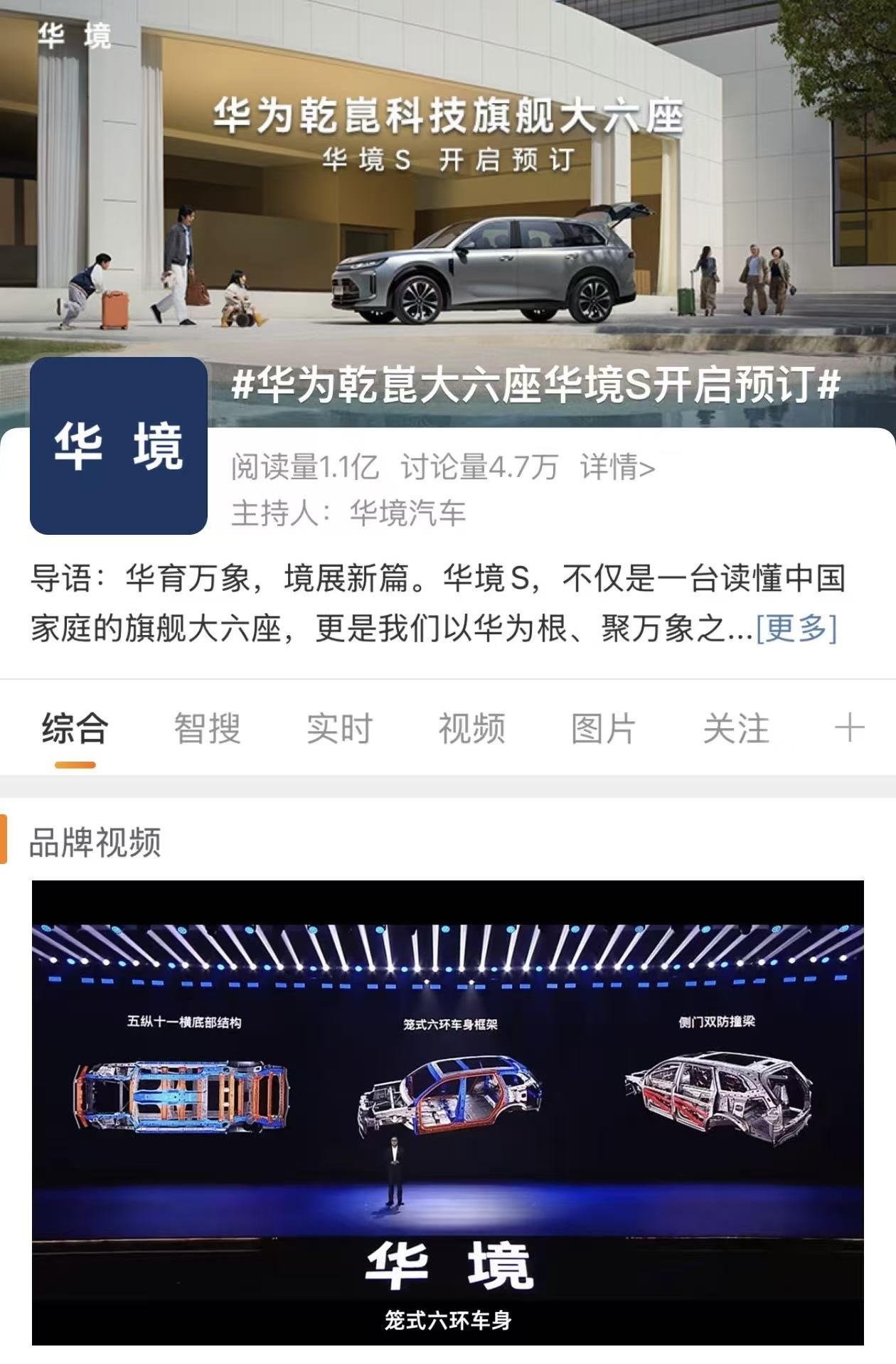Open host profile 华境汽车
This screenshot has width=896, height=1364.
pyautogui.click(x=407, y=513)
